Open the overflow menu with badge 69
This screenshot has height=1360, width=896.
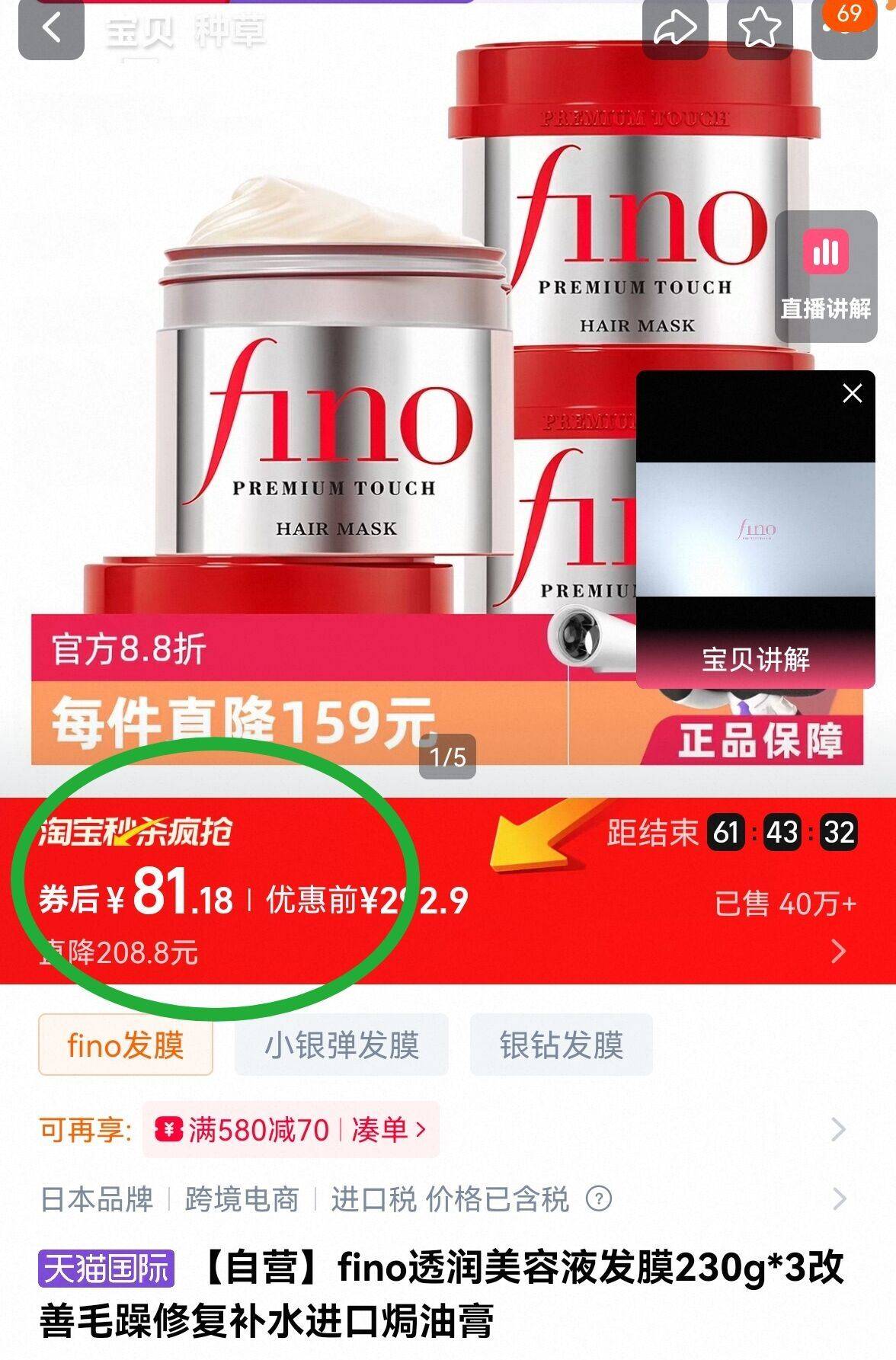tap(844, 29)
